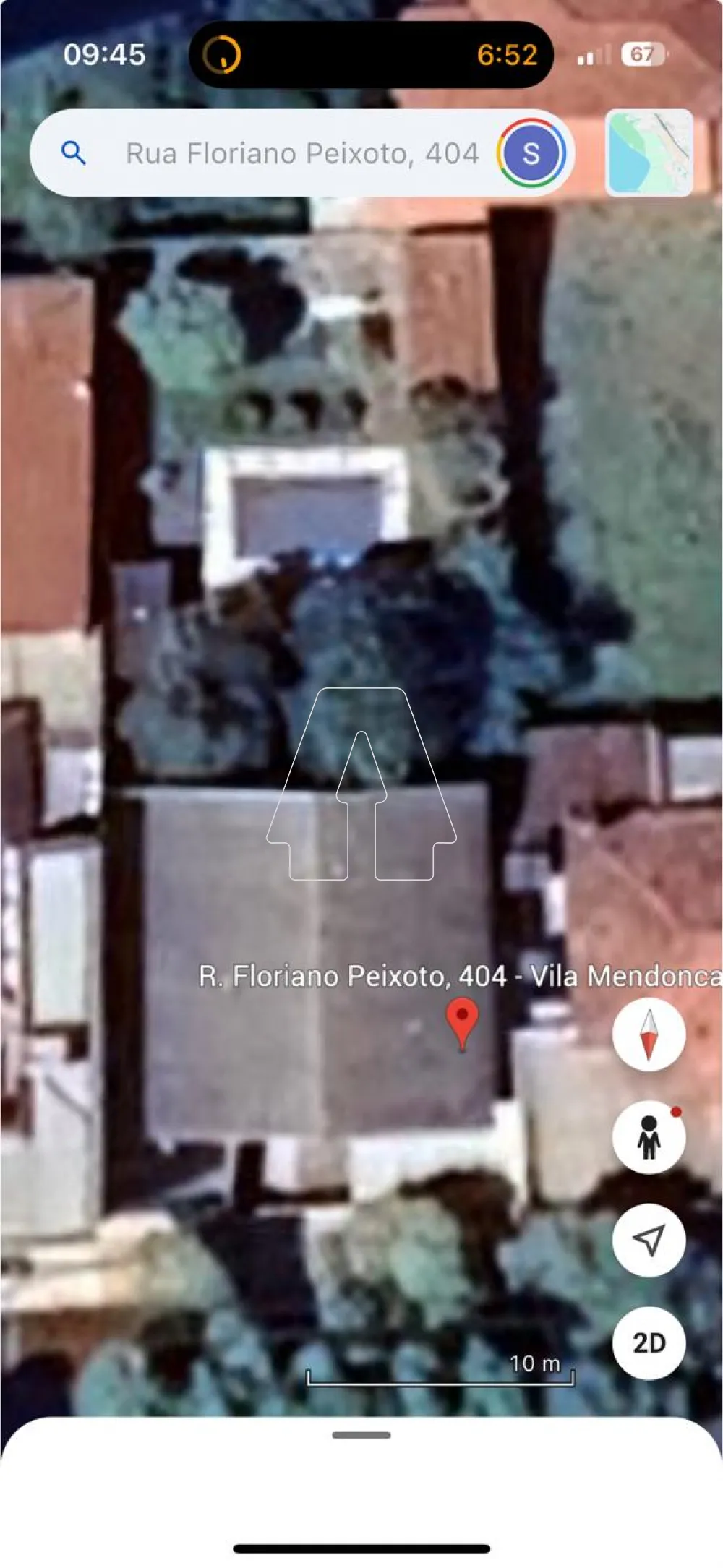The height and width of the screenshot is (1568, 723).
Task: Open the account profile avatar S
Action: [x=531, y=153]
